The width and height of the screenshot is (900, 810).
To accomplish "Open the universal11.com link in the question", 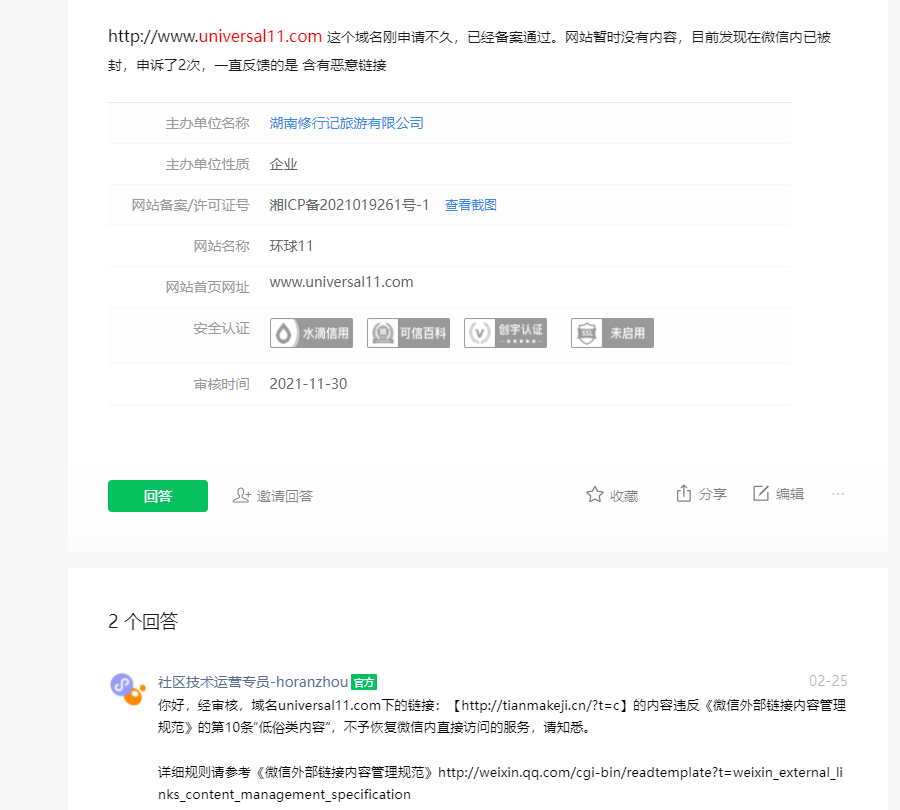I will click(215, 37).
